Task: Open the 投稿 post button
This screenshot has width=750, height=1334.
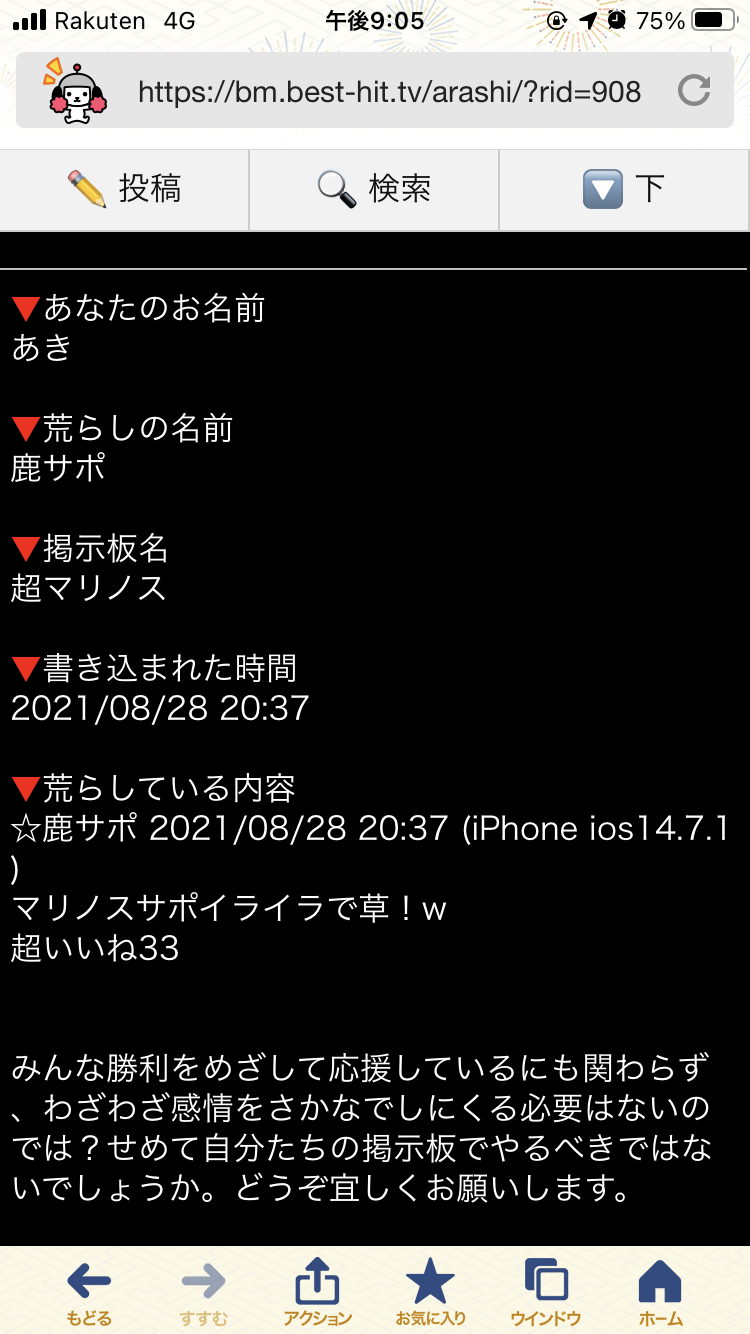Action: (x=124, y=189)
